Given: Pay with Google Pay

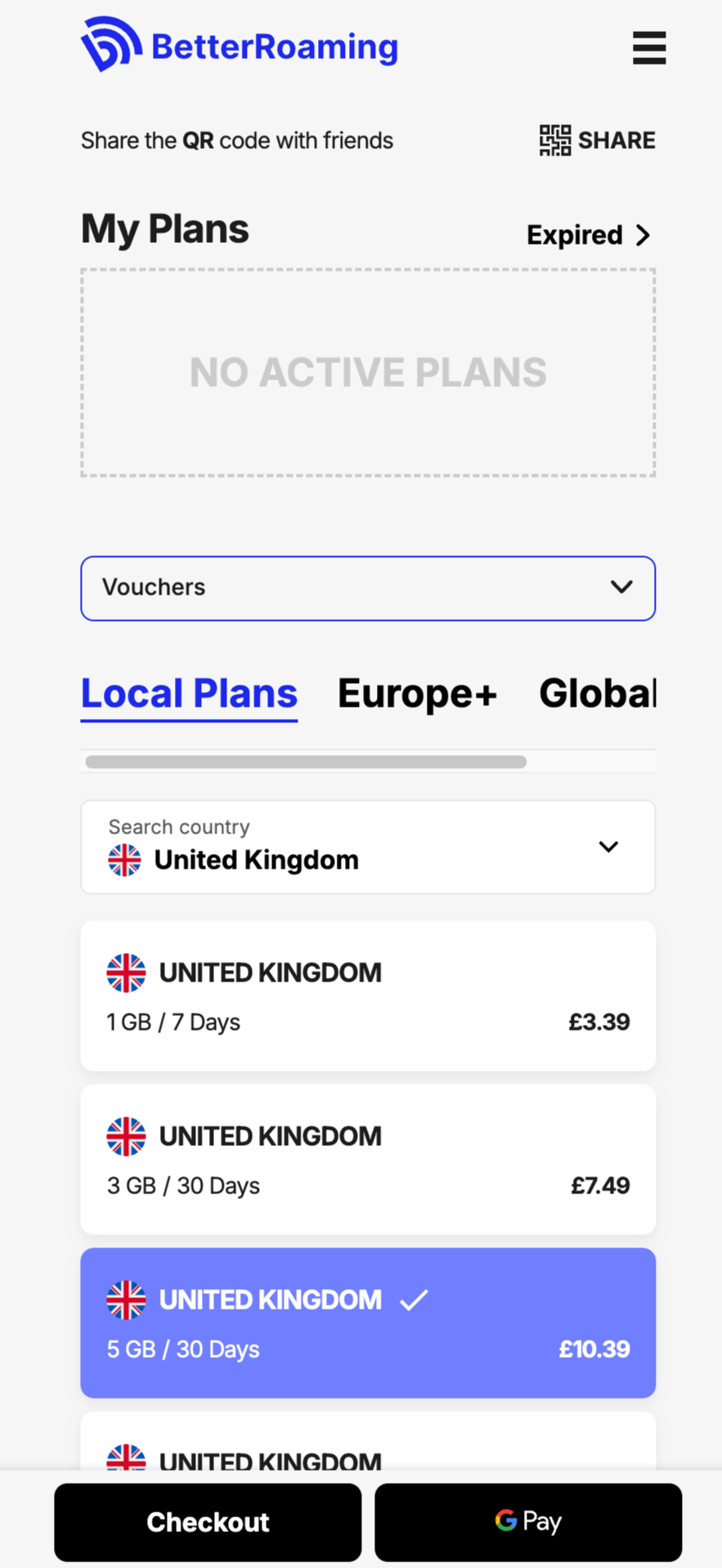Looking at the screenshot, I should [x=528, y=1522].
